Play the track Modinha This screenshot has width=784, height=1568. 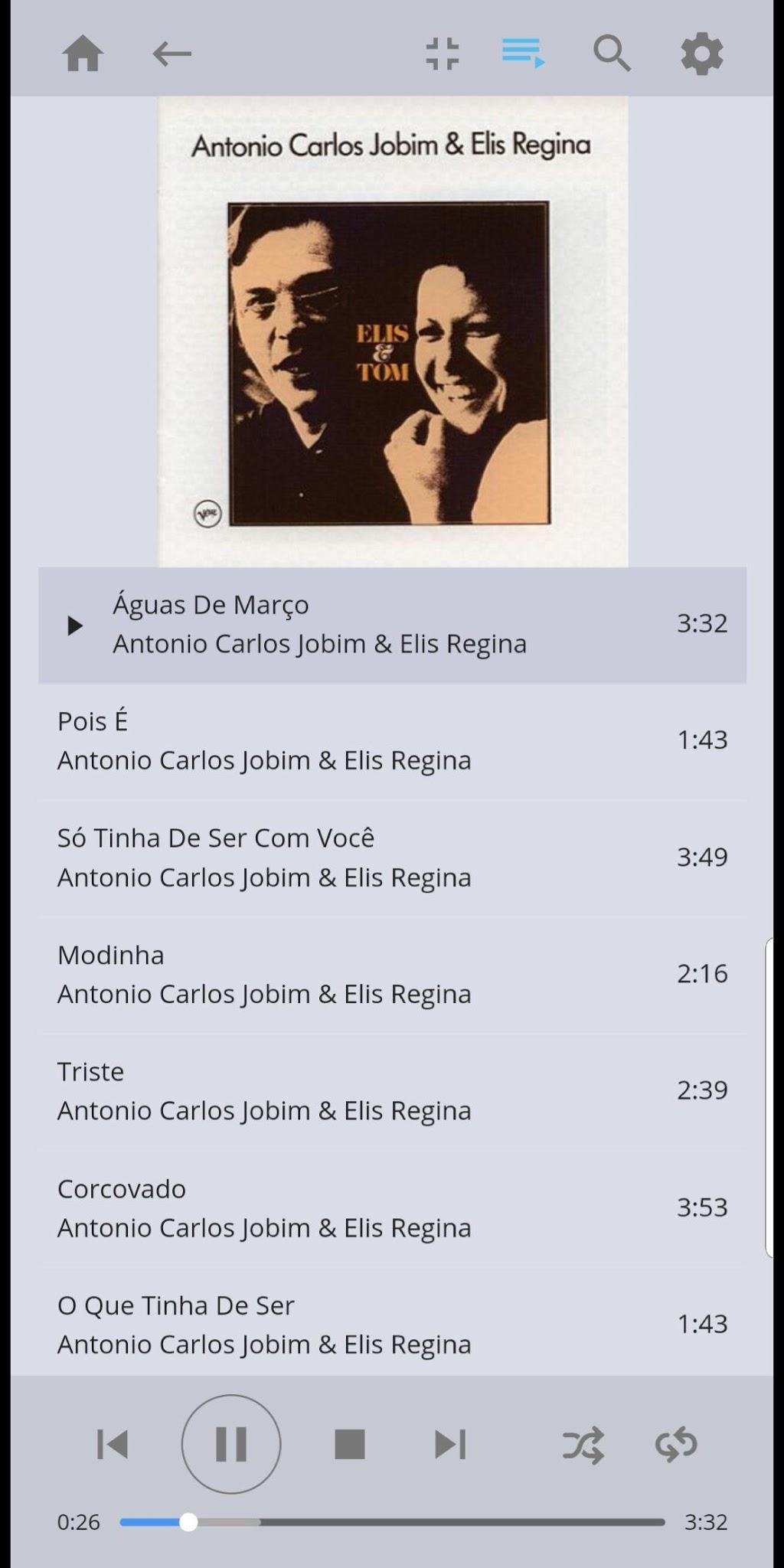tap(393, 975)
